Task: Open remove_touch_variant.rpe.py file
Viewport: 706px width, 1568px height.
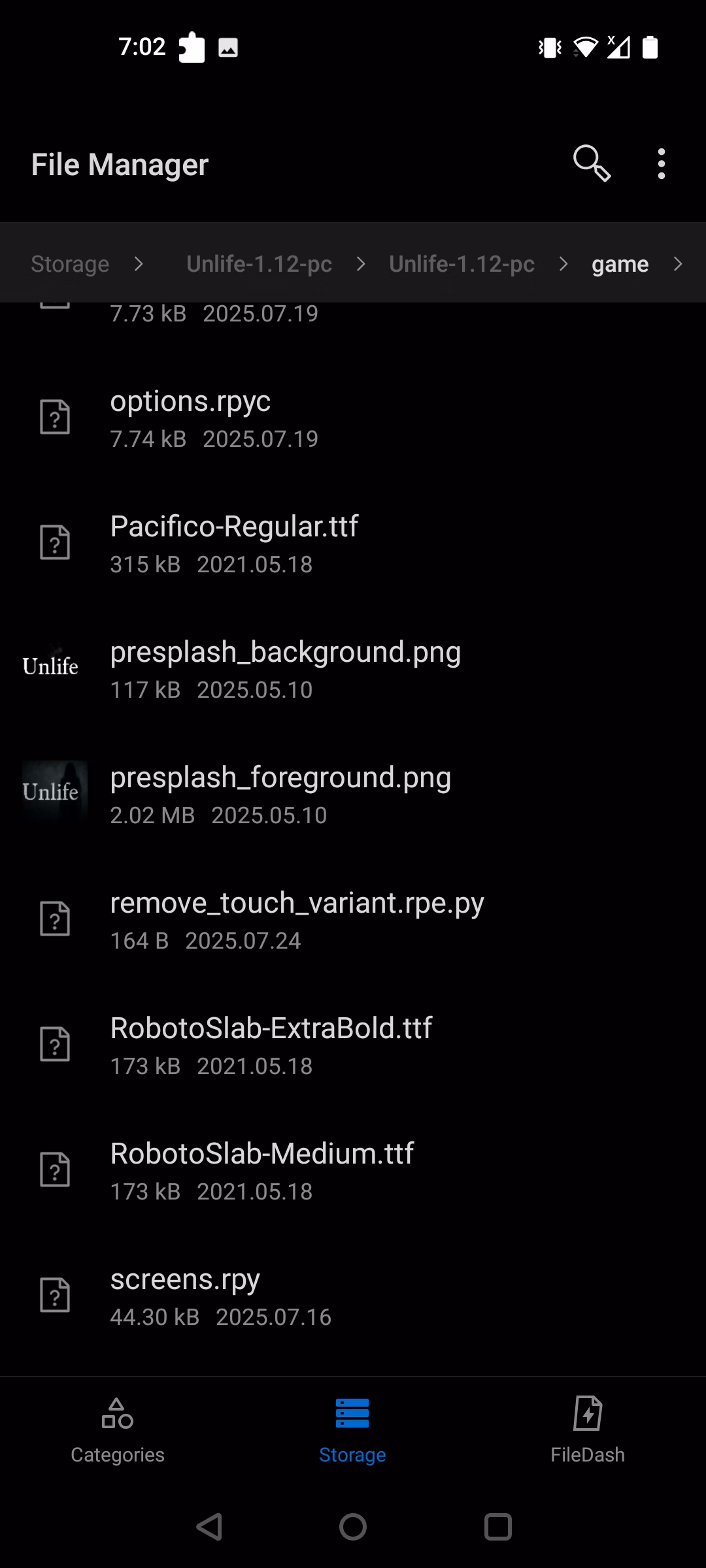Action: click(297, 920)
